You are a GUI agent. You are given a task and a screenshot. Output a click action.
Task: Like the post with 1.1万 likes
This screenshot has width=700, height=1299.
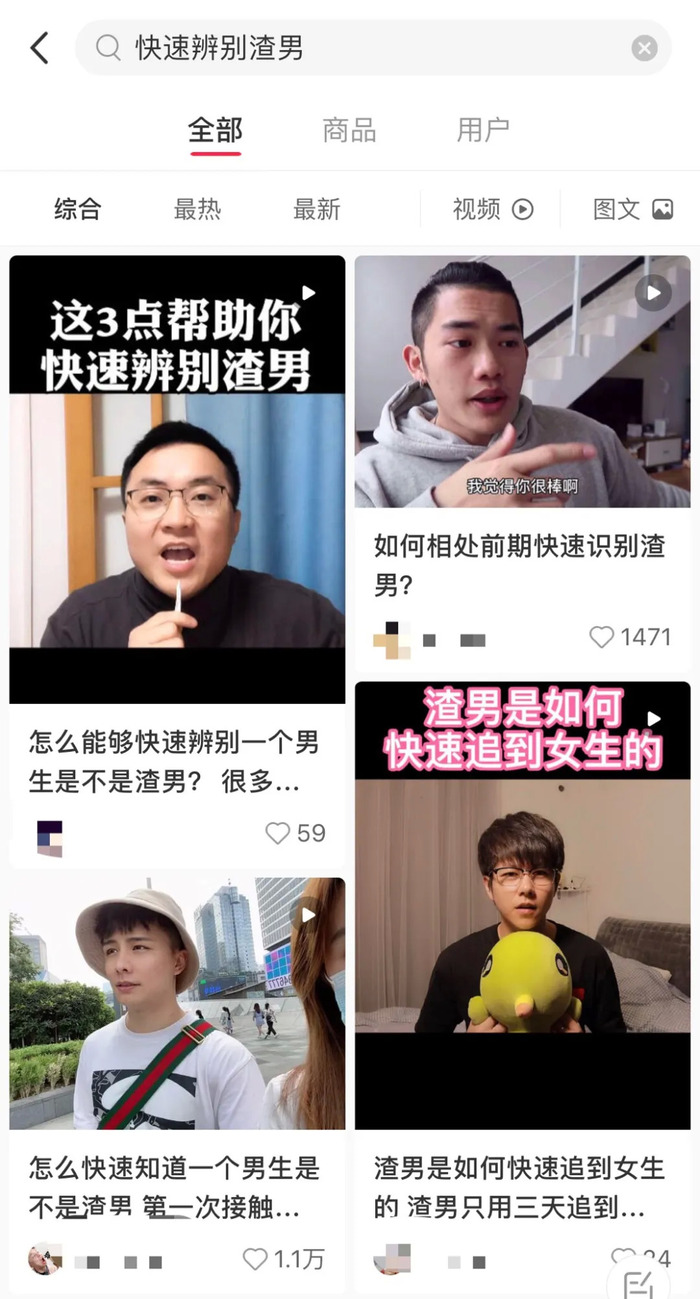256,1259
